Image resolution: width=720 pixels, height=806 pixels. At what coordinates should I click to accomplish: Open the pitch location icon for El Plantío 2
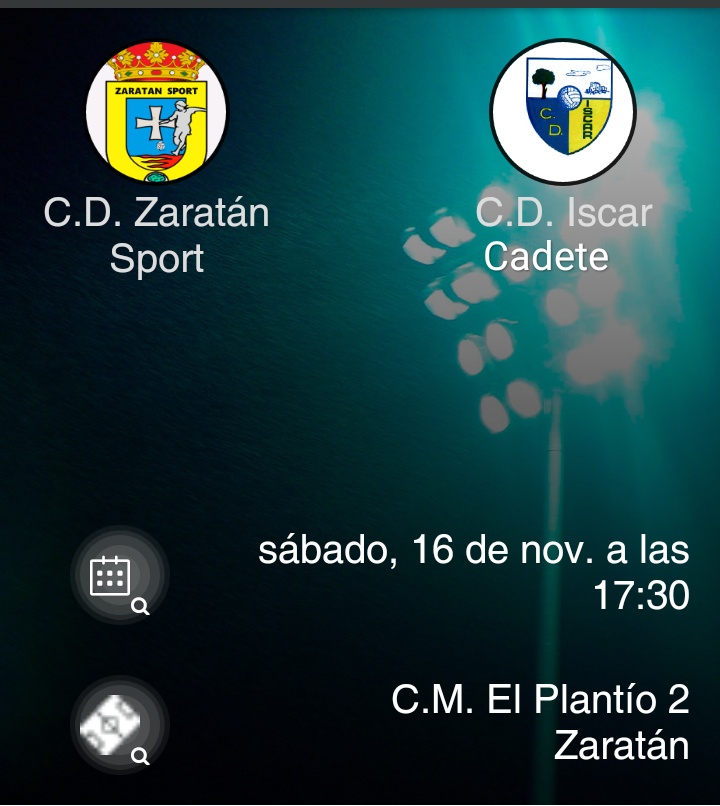(118, 725)
